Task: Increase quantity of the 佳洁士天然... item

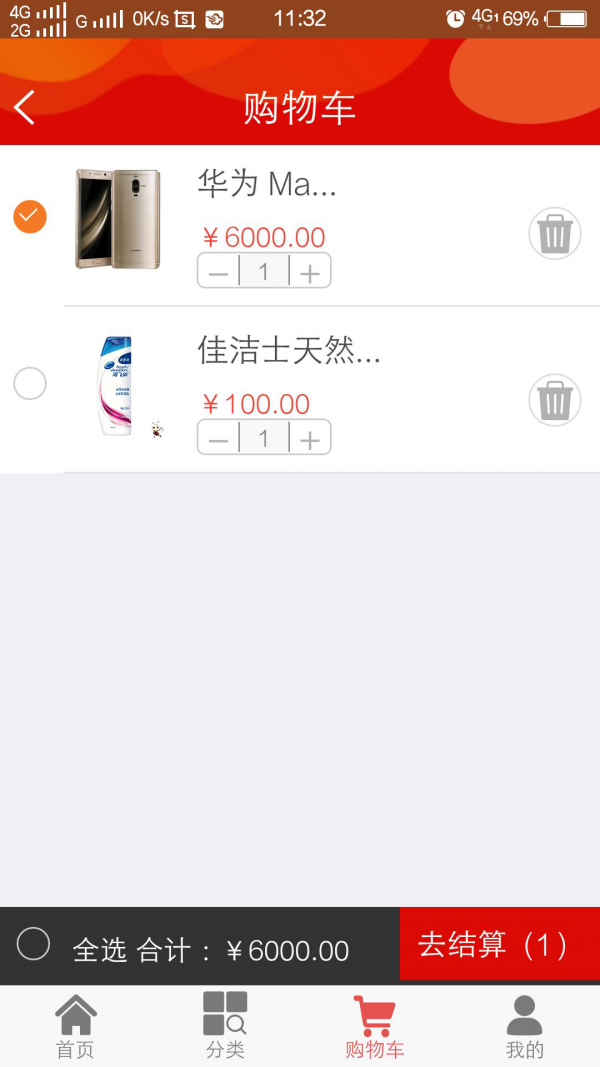Action: (x=310, y=438)
